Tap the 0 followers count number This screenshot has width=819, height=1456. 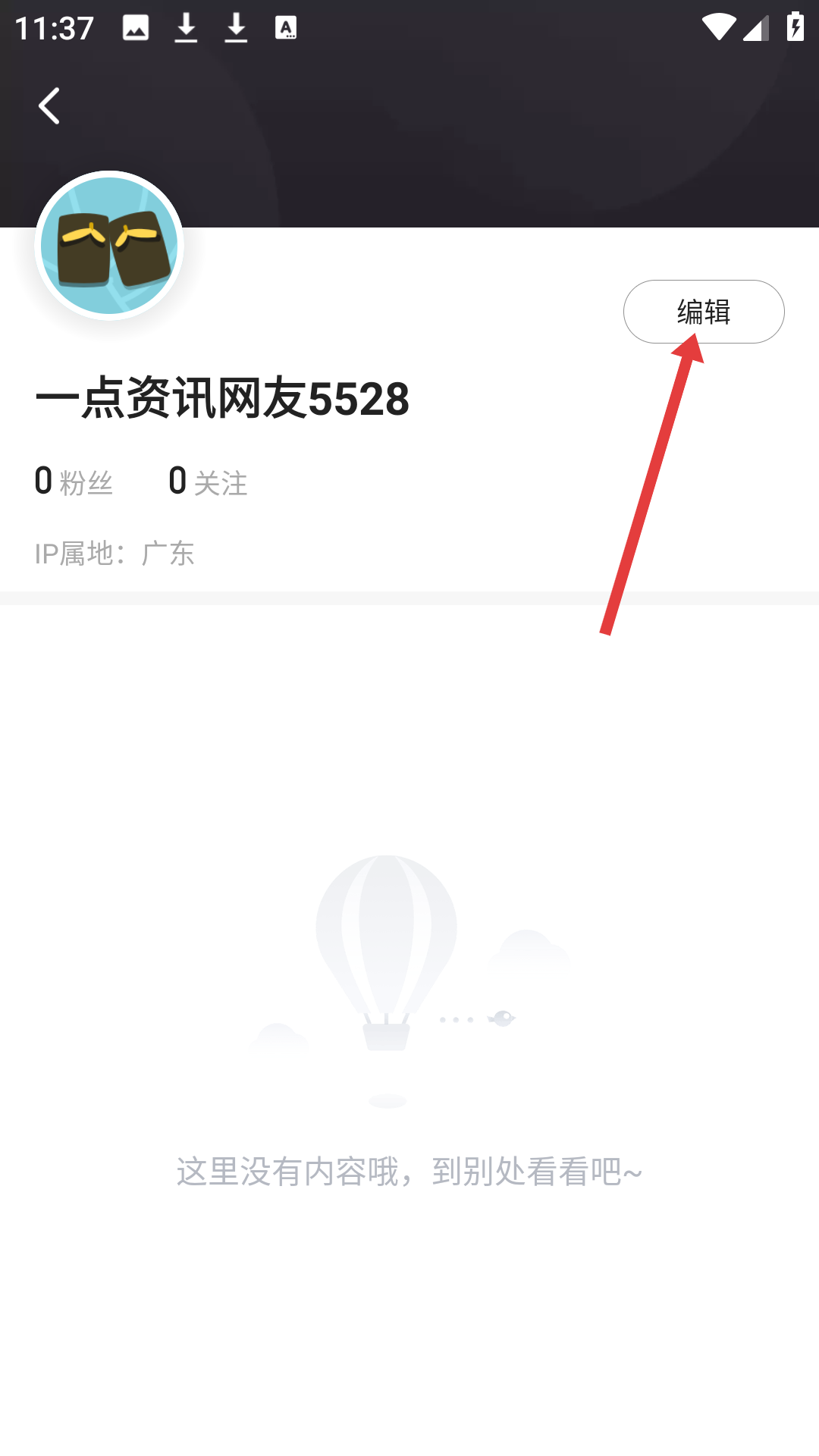44,478
